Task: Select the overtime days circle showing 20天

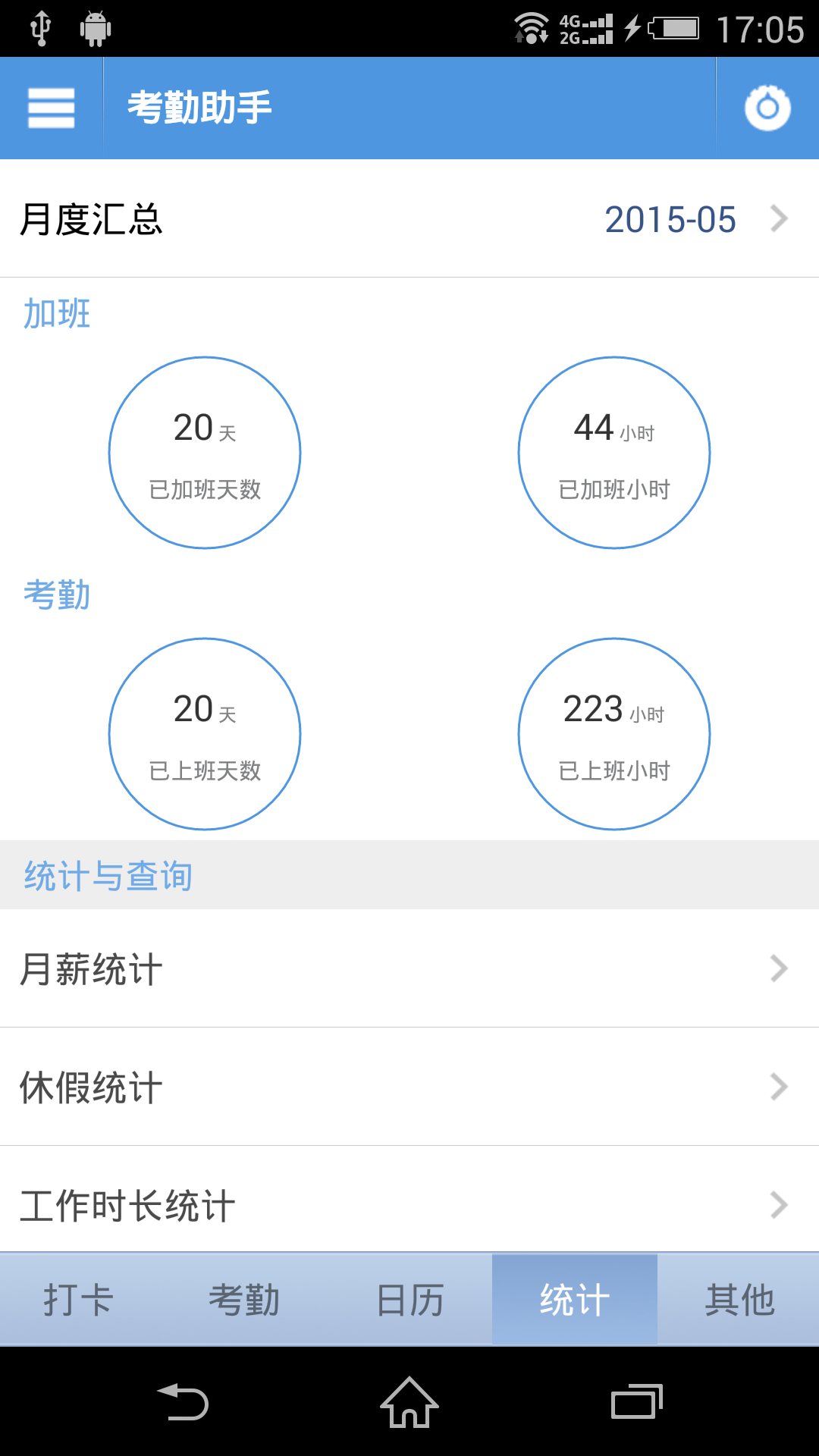Action: coord(204,452)
